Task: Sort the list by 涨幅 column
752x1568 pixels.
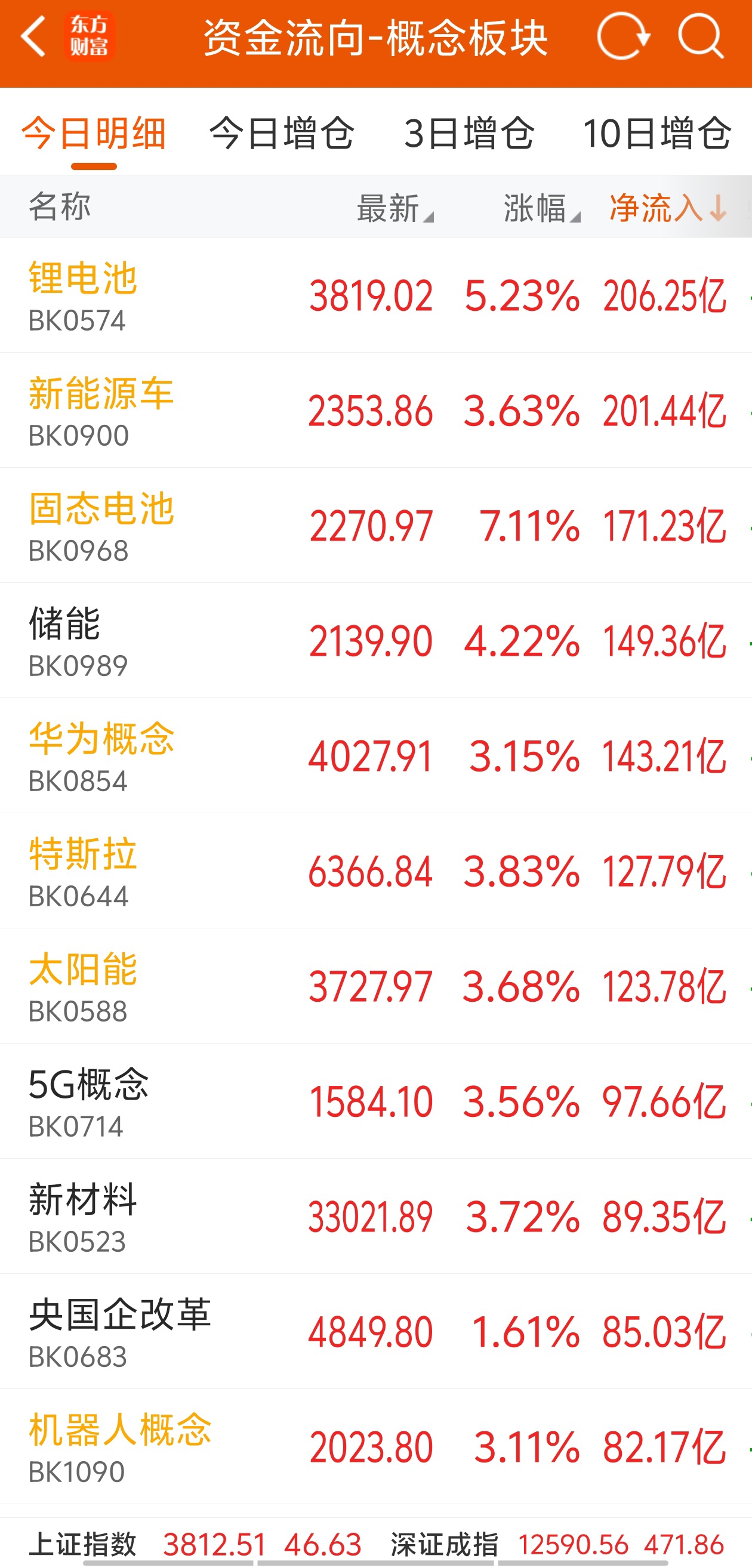Action: pyautogui.click(x=541, y=208)
